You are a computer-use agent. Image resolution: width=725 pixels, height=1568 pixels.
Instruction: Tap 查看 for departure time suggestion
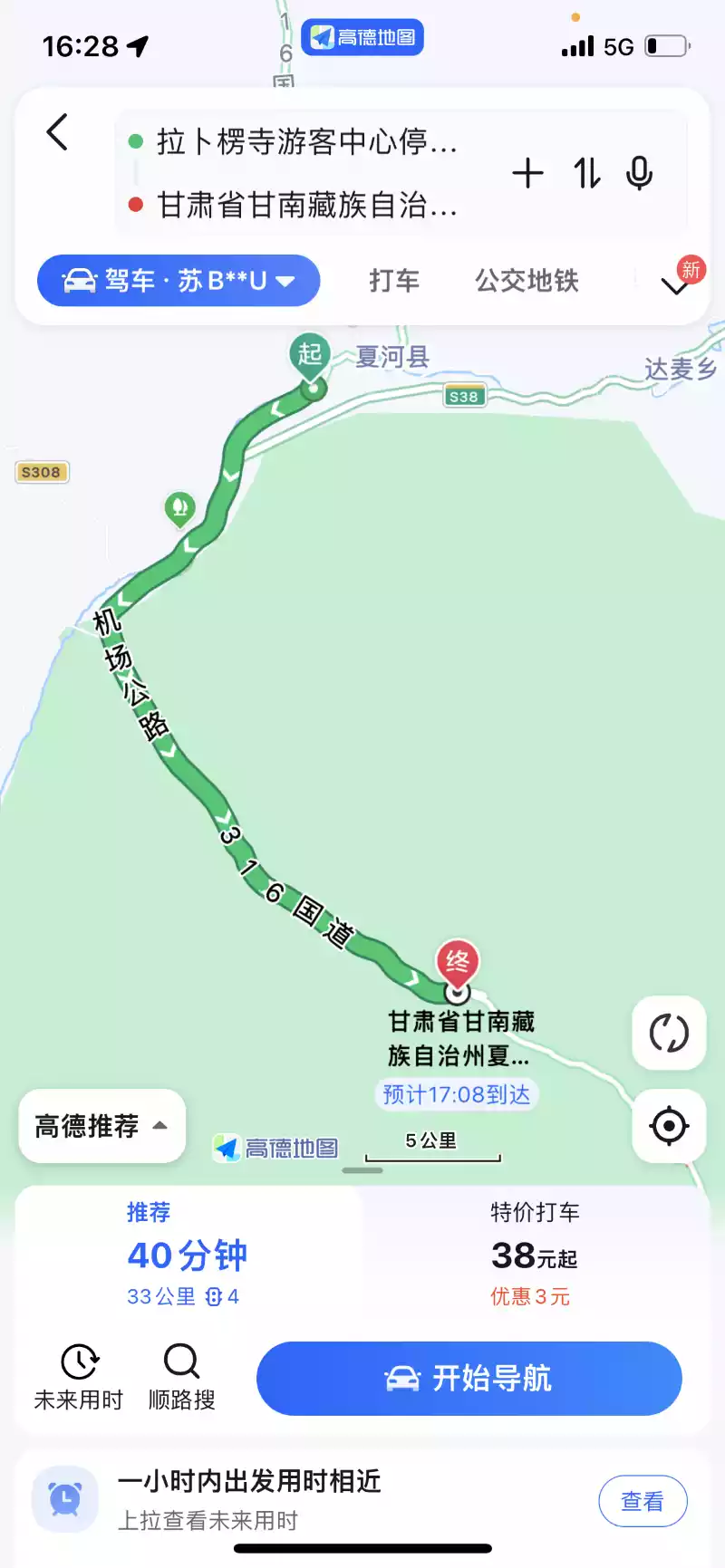coord(643,1501)
